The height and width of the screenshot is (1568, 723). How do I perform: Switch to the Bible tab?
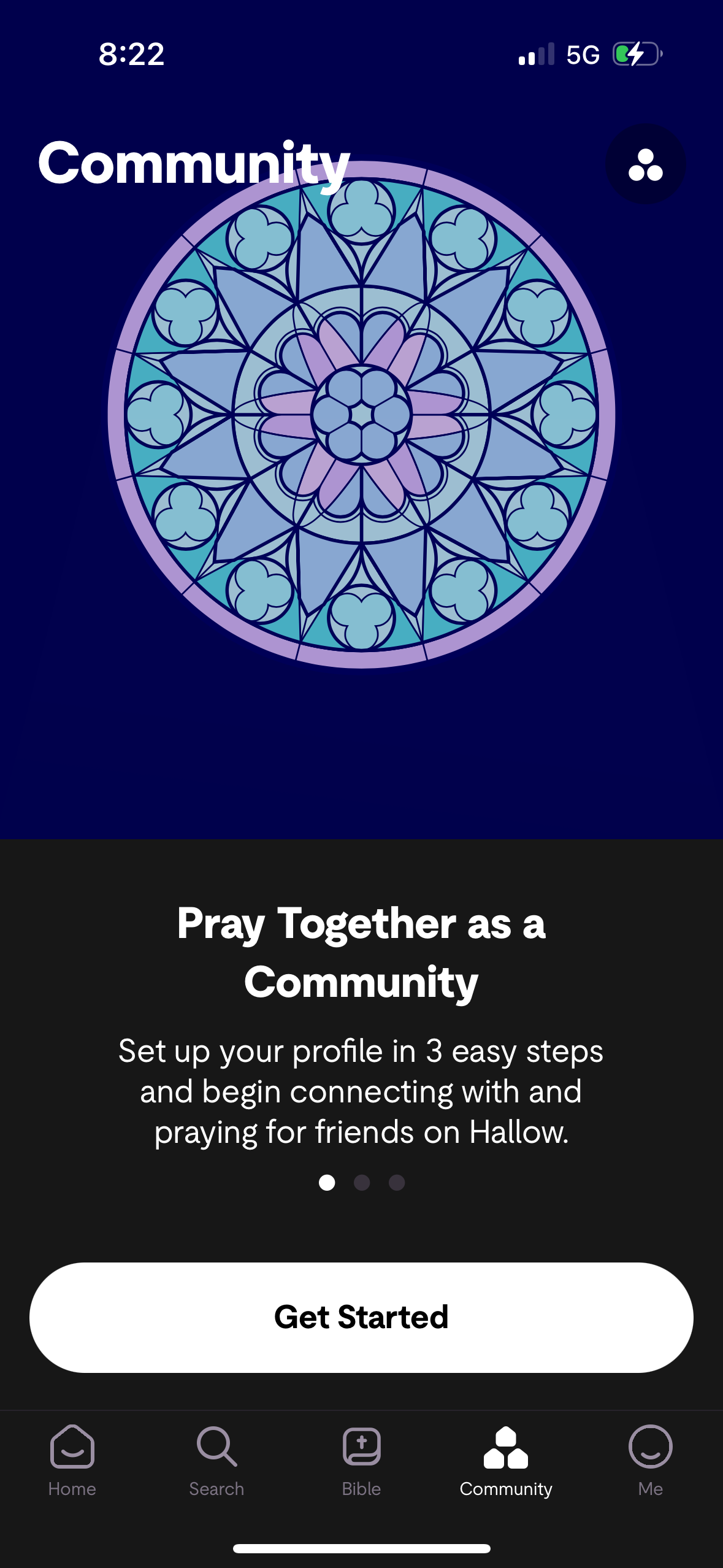(361, 1460)
